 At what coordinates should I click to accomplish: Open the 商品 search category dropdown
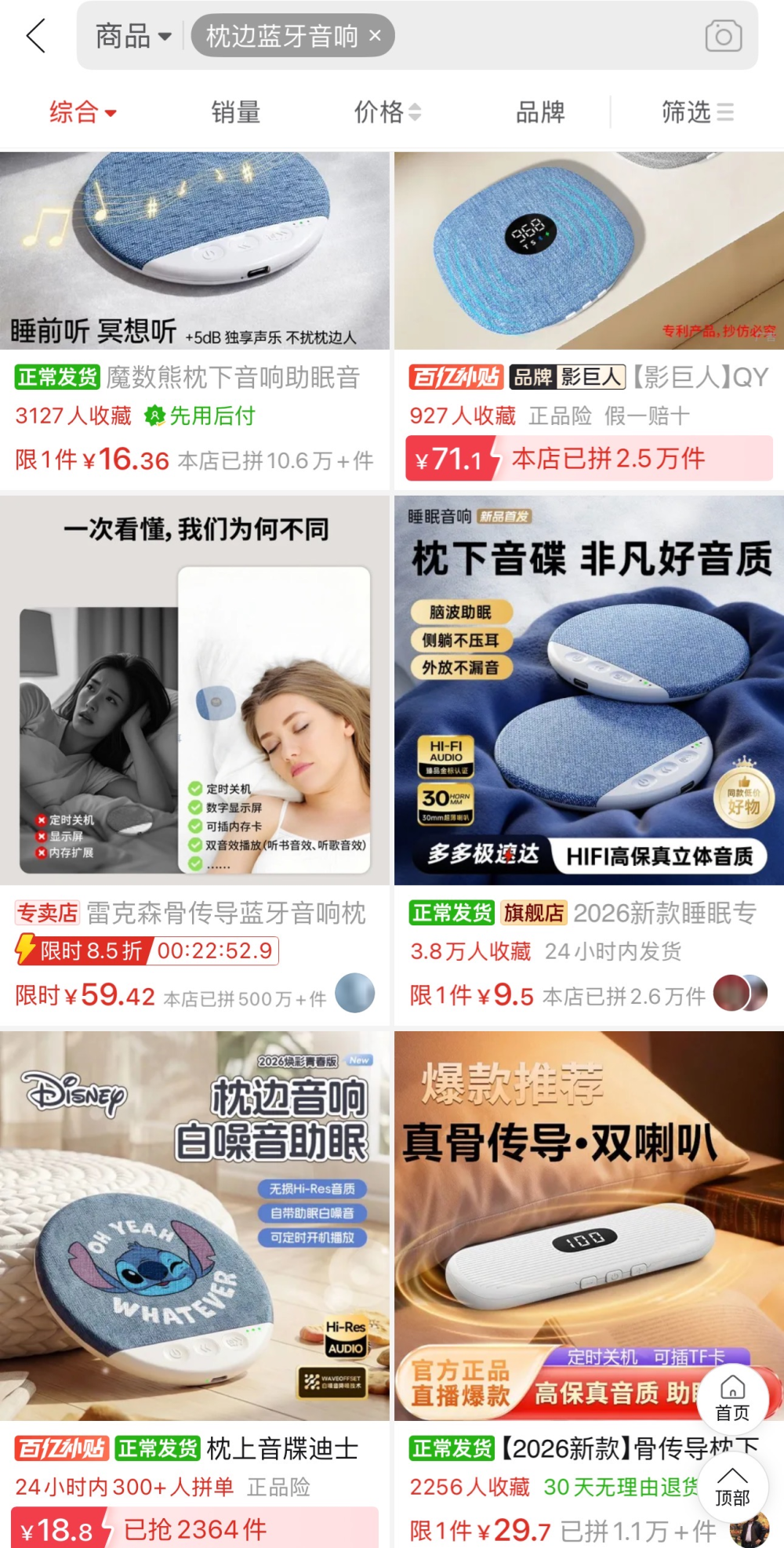132,36
